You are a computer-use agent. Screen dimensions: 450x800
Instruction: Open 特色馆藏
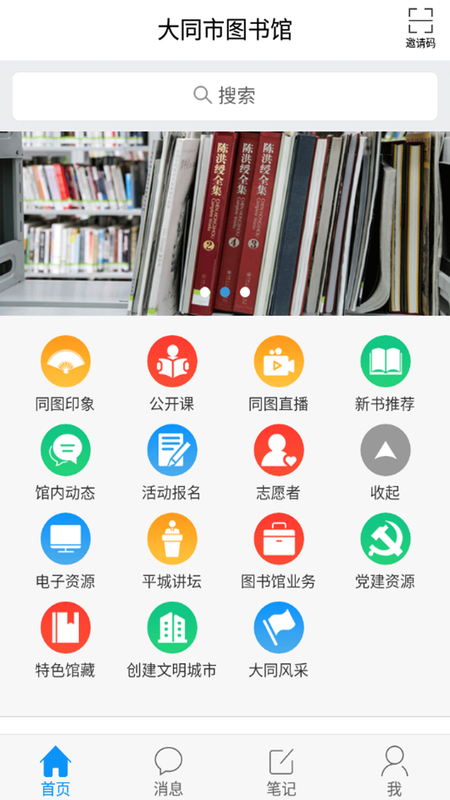click(65, 640)
